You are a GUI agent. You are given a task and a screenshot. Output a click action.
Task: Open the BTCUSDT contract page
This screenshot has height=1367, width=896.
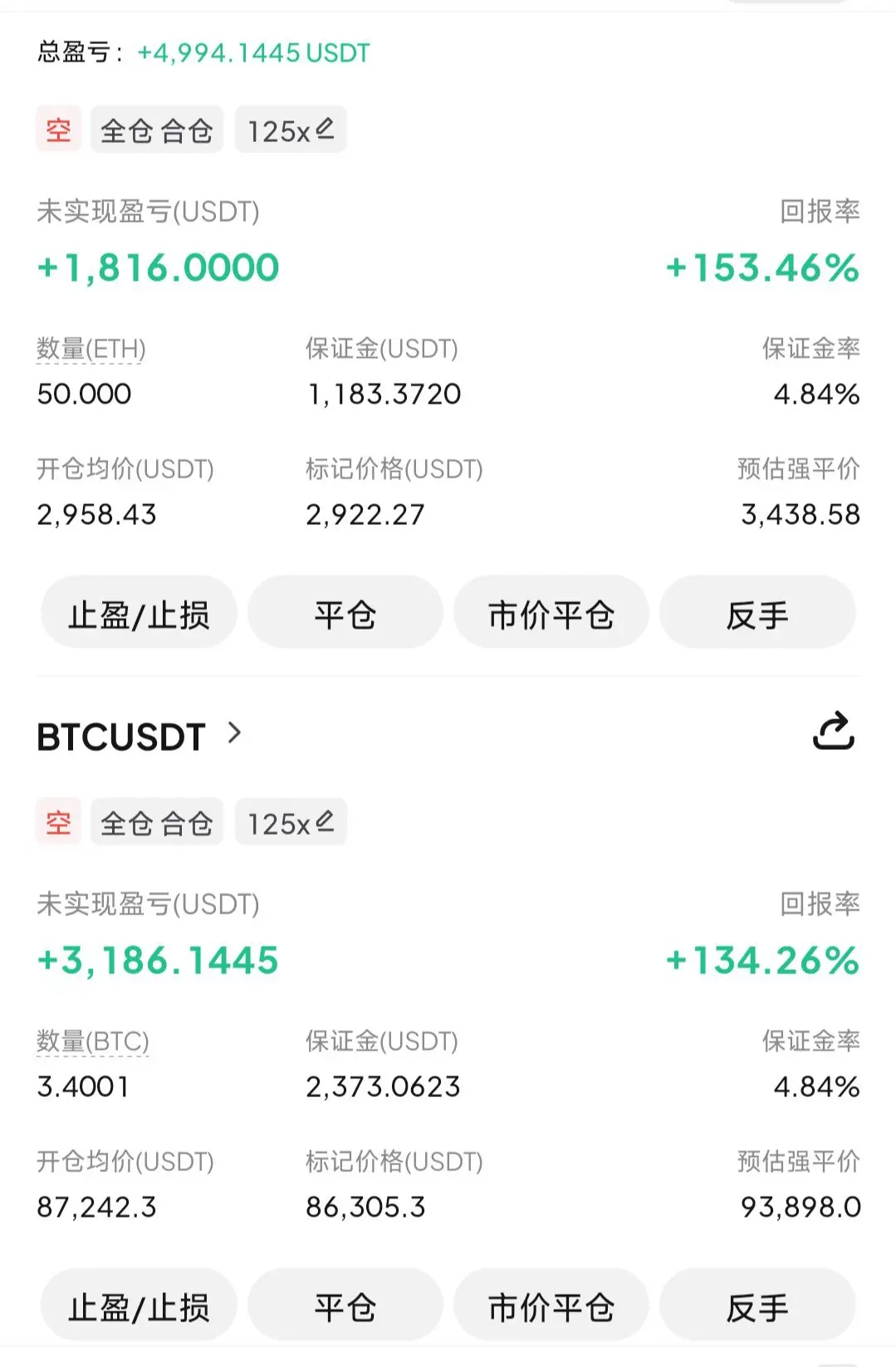coord(139,737)
